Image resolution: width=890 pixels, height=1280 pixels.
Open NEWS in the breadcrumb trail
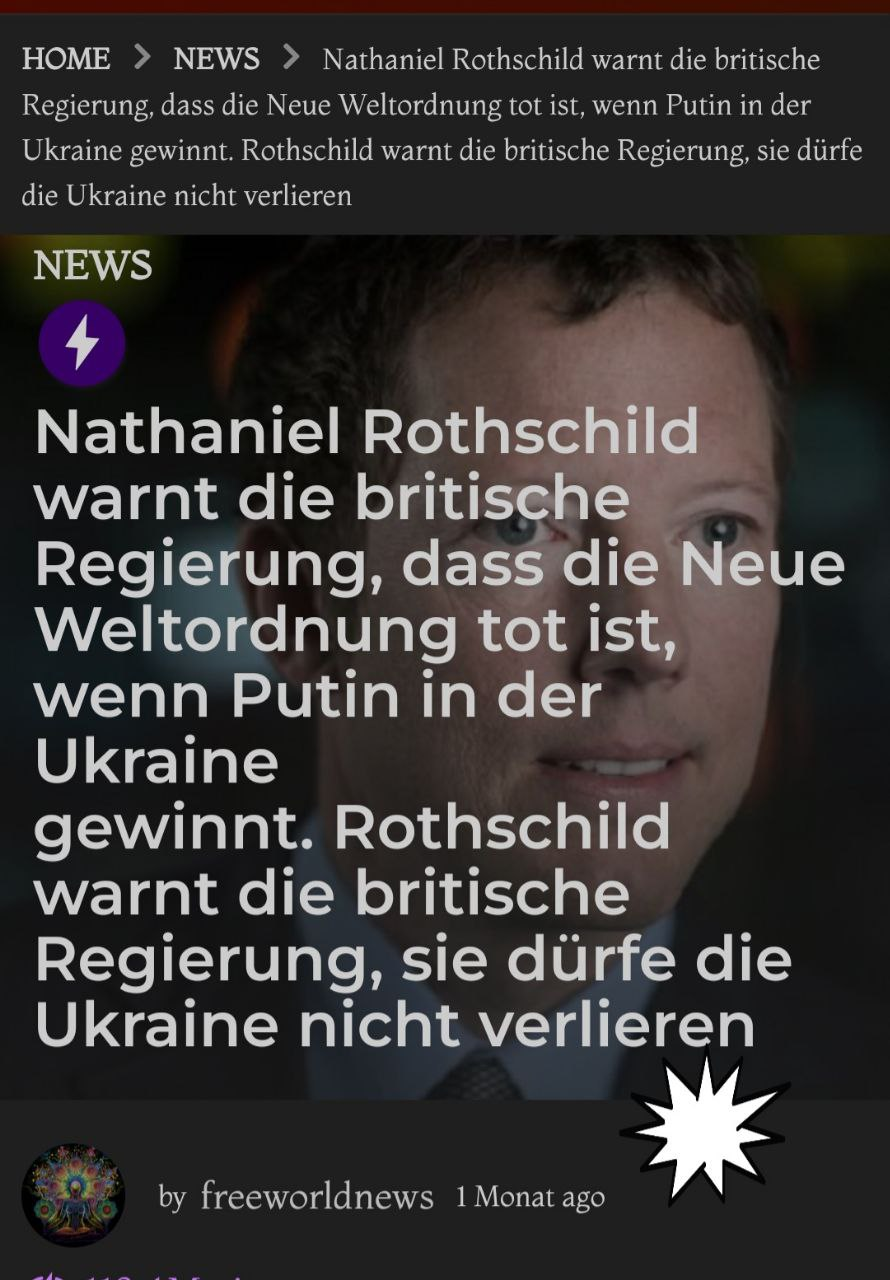click(216, 59)
